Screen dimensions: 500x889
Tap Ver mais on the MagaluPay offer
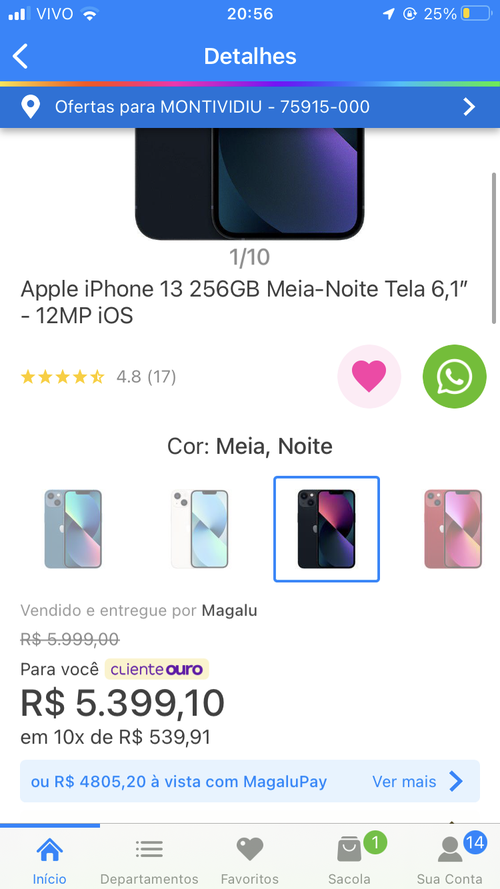pyautogui.click(x=418, y=782)
